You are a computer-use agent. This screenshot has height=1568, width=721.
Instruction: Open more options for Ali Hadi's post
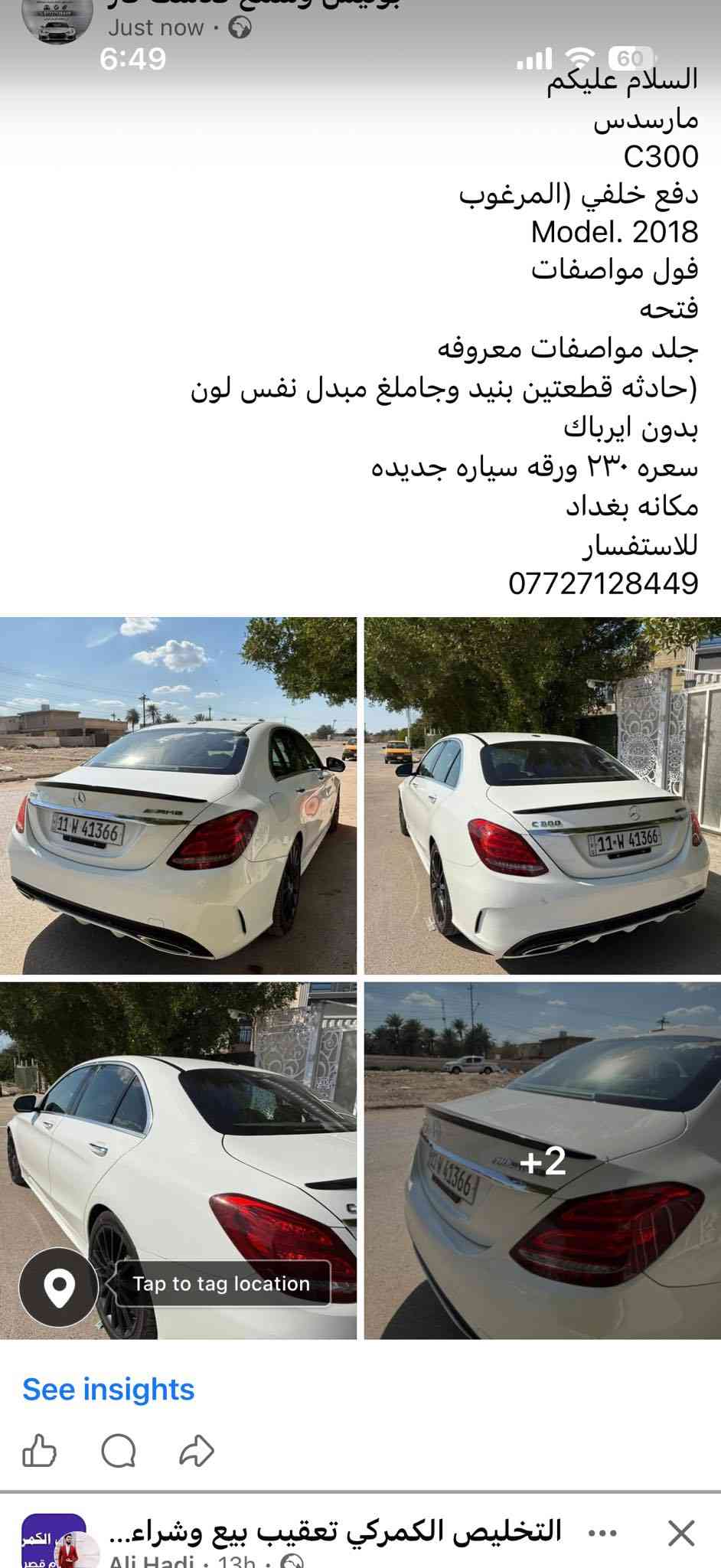(x=603, y=1534)
